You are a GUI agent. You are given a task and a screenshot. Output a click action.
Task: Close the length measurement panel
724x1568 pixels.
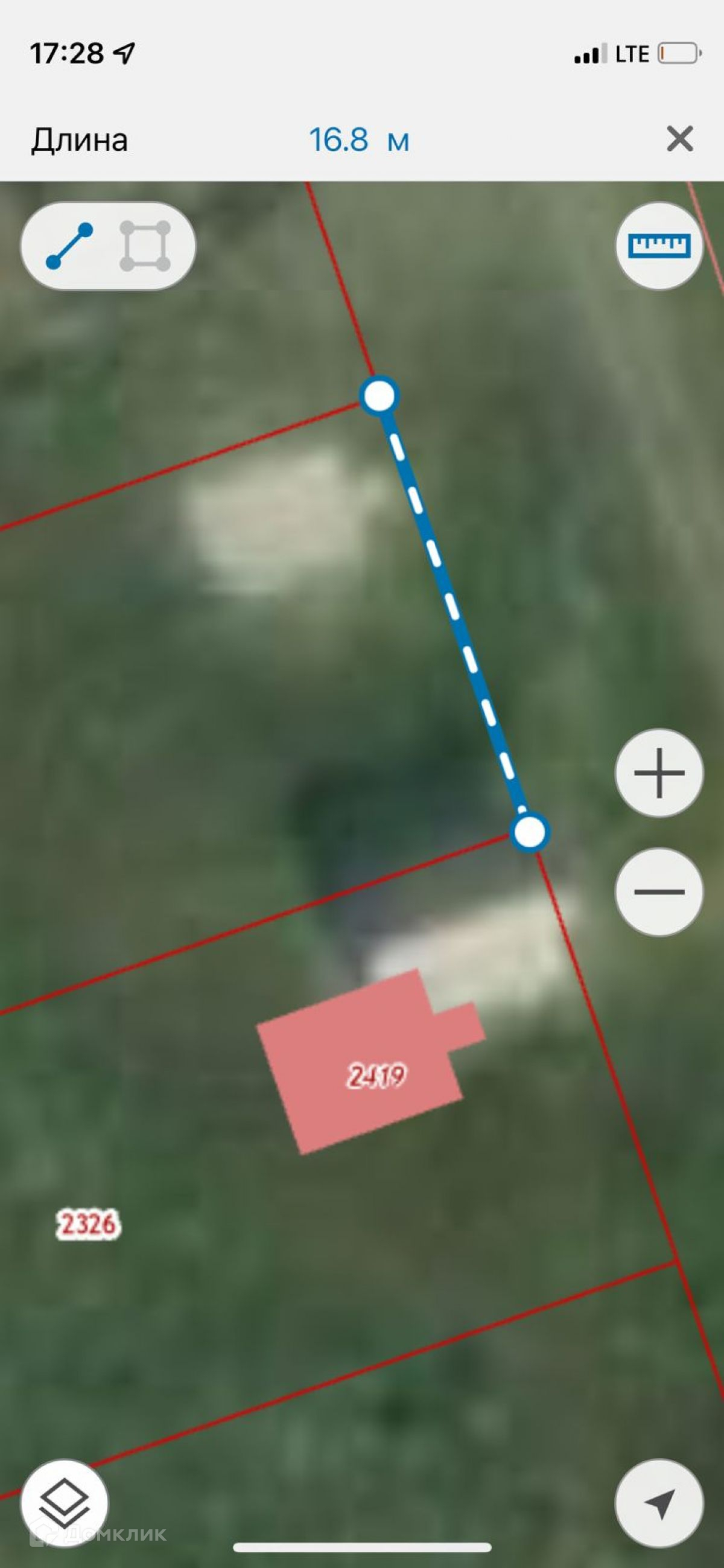click(x=679, y=139)
